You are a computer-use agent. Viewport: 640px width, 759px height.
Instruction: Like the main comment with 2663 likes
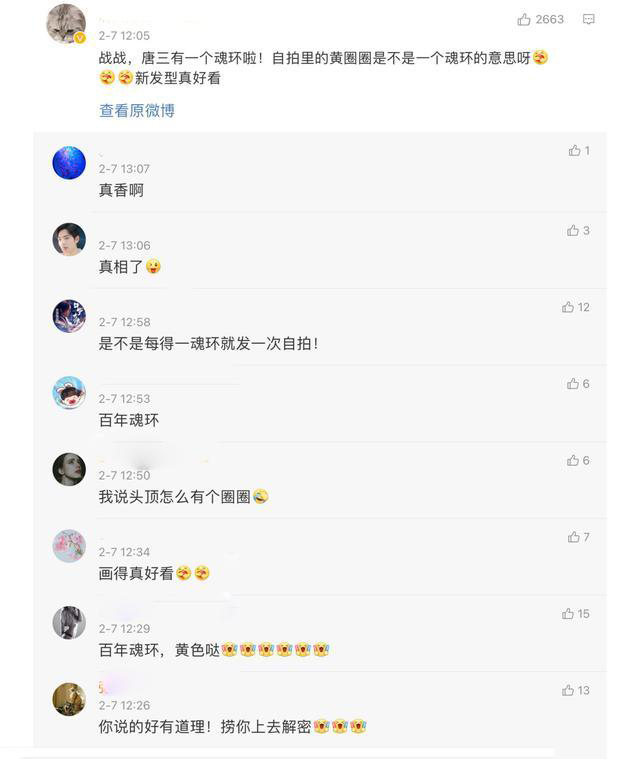pos(524,19)
